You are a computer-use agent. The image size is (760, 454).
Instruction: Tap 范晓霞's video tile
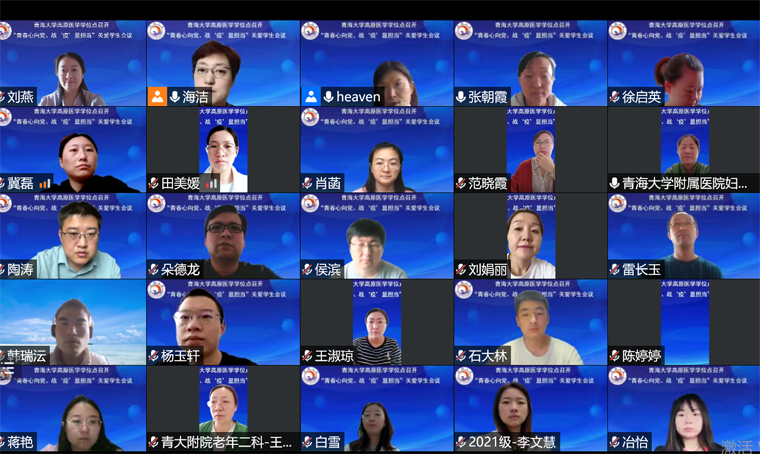click(530, 150)
